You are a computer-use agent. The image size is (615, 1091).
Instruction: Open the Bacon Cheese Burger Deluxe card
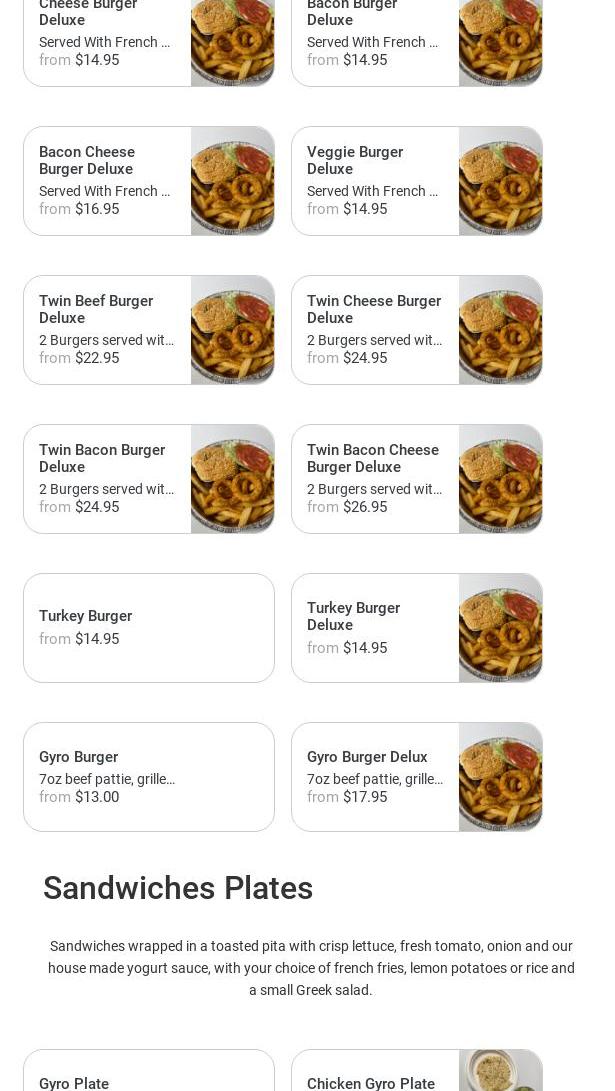(x=148, y=181)
